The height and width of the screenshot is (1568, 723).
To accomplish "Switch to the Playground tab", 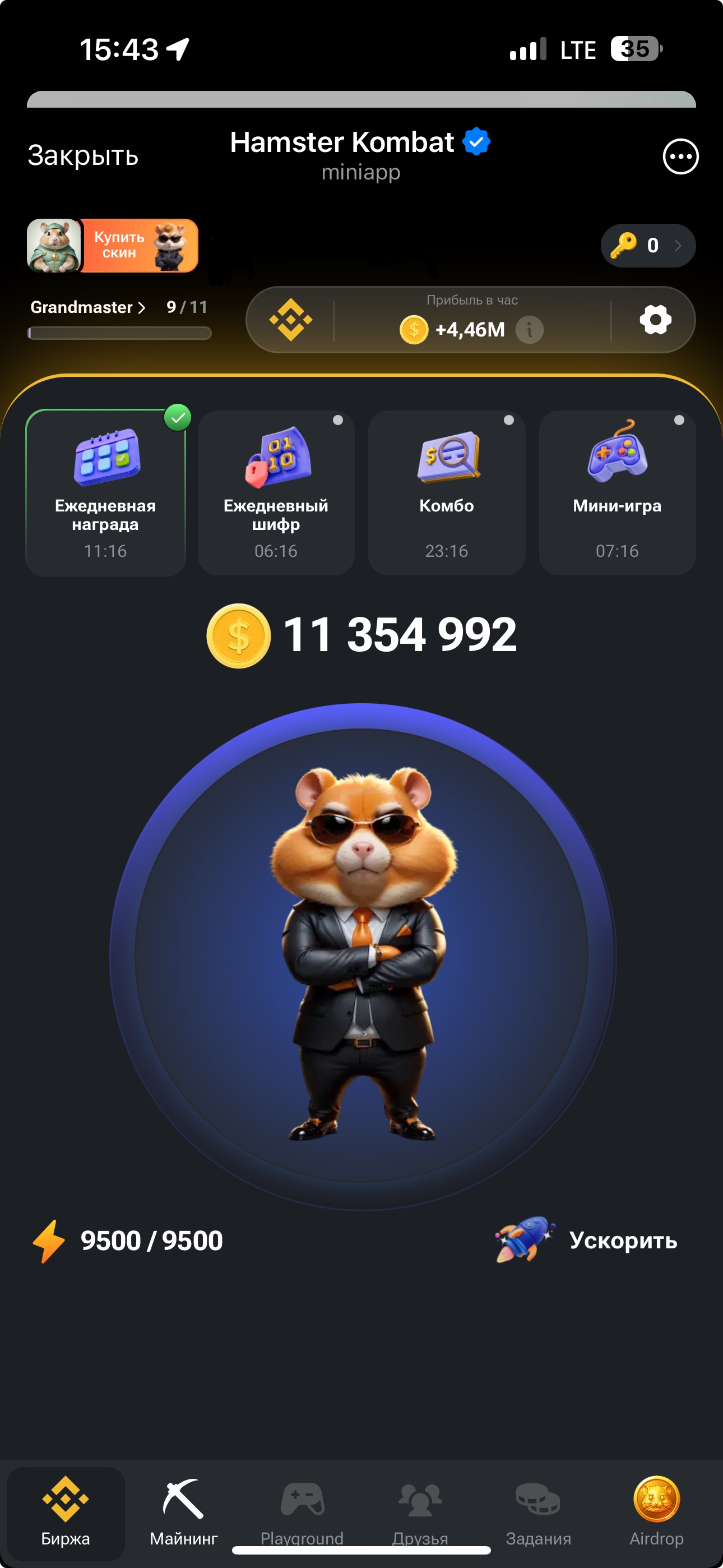I will pos(302,1512).
